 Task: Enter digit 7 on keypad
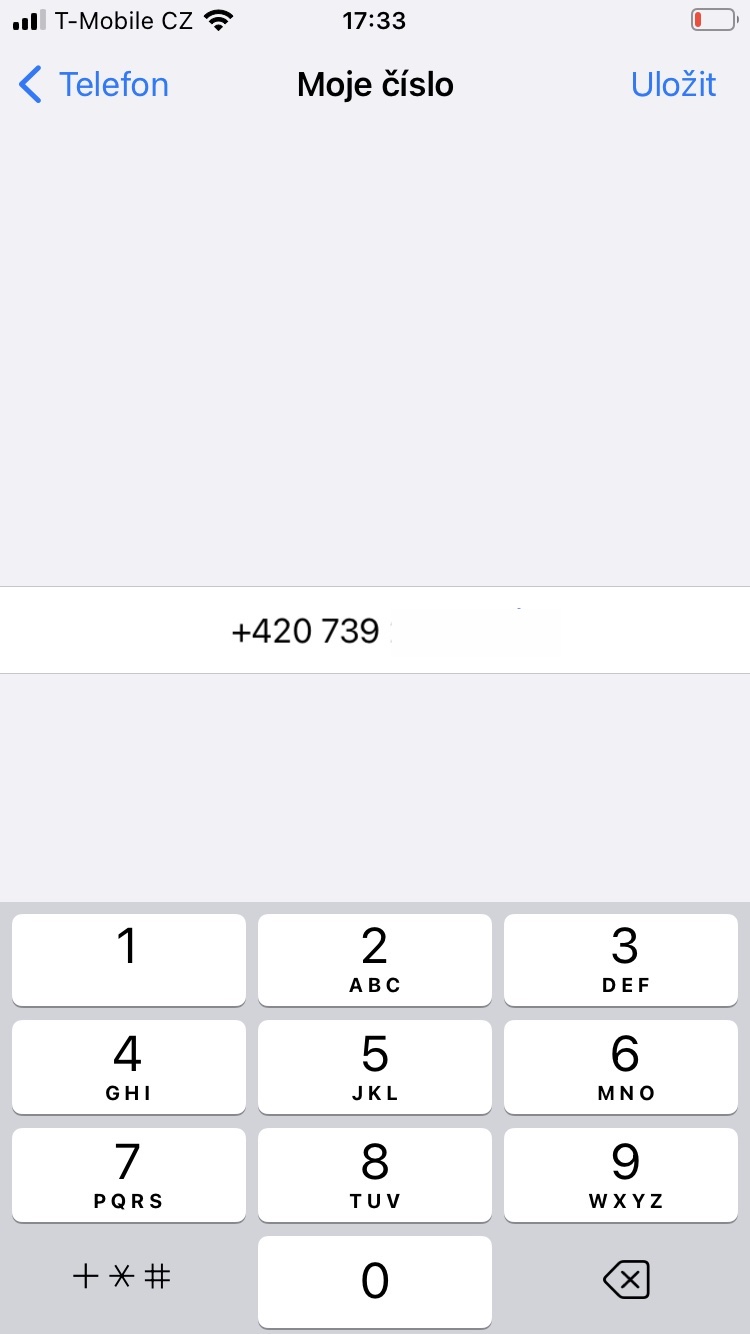(x=128, y=1174)
